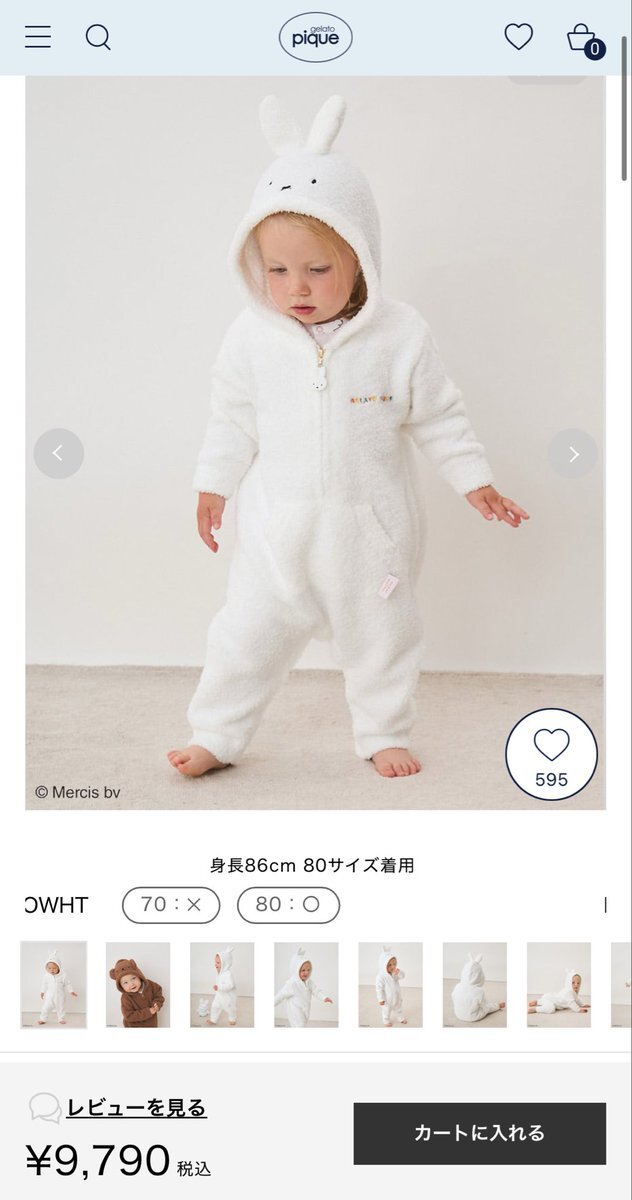View the brown bear hoodie thumbnail
Screen dimensions: 632x1200
pyautogui.click(x=138, y=985)
